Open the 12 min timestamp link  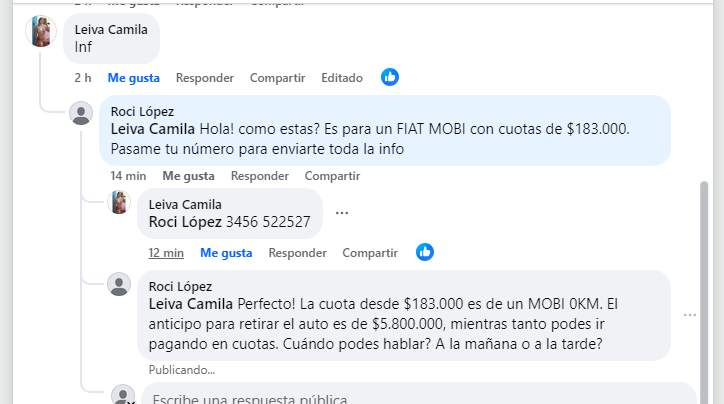coord(166,253)
